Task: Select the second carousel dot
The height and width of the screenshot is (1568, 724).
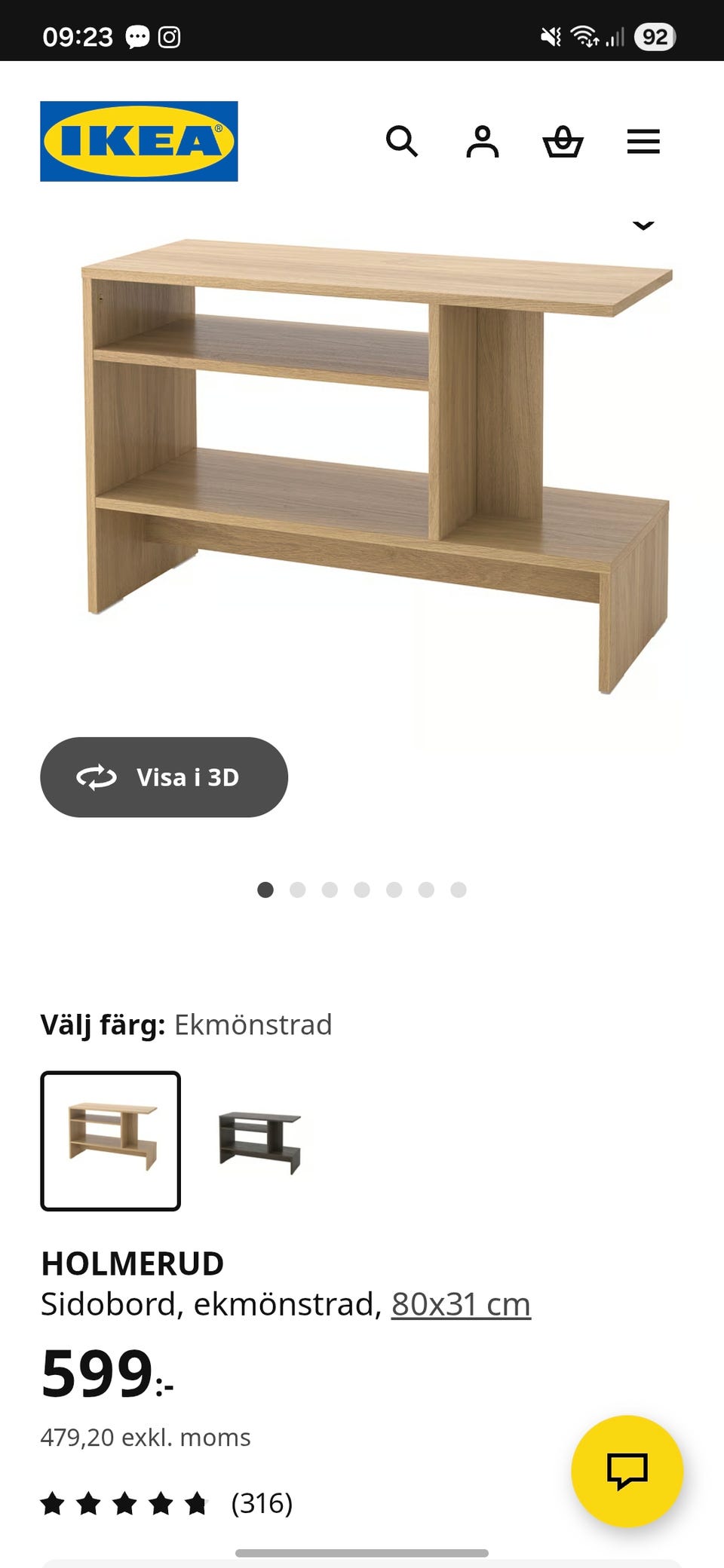Action: pyautogui.click(x=299, y=890)
